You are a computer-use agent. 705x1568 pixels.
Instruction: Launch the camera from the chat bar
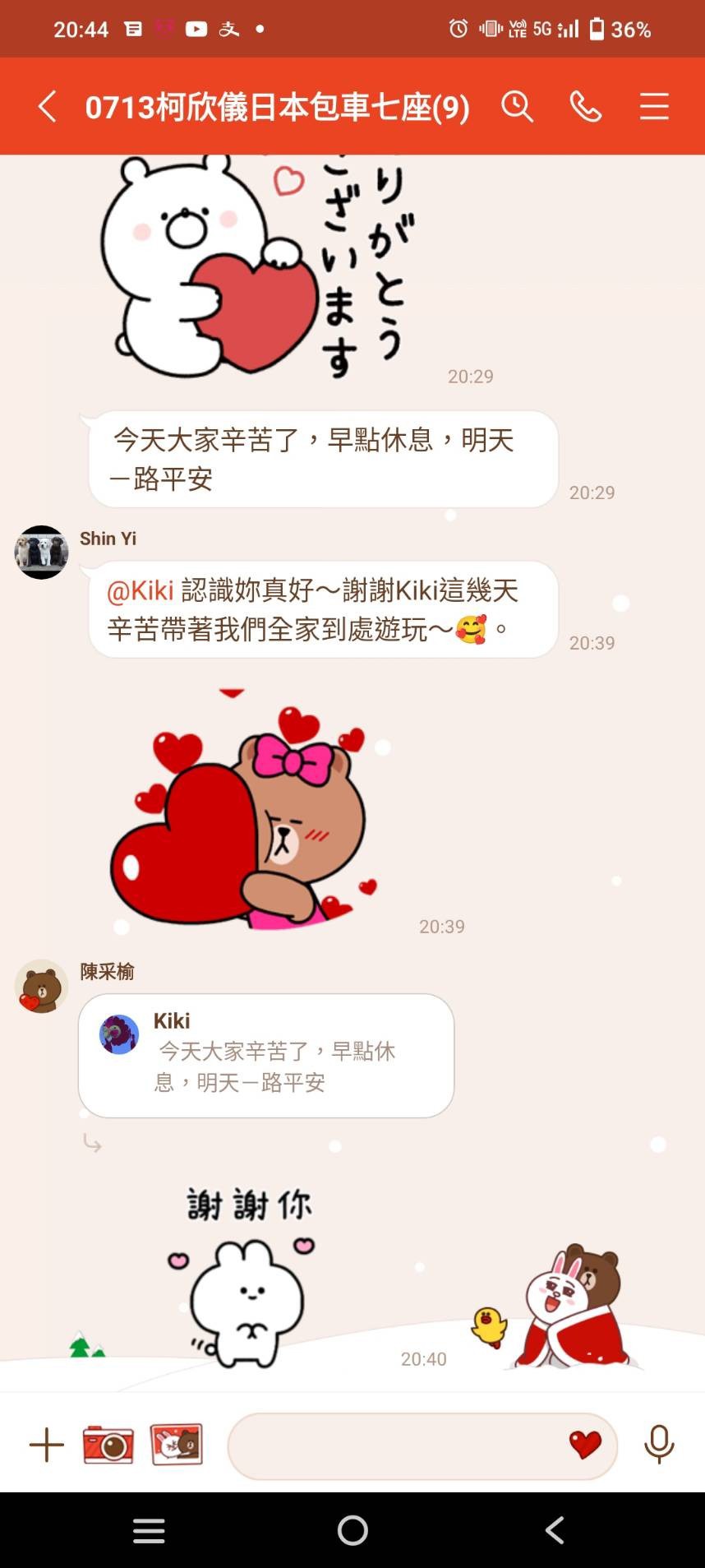[x=108, y=1445]
